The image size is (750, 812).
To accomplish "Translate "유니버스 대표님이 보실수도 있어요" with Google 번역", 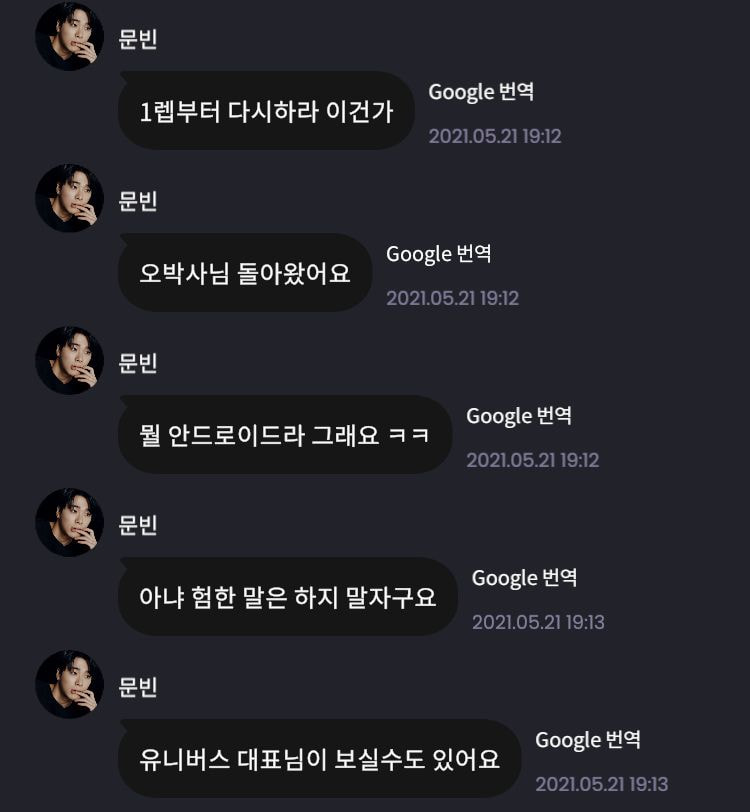I will [x=588, y=740].
